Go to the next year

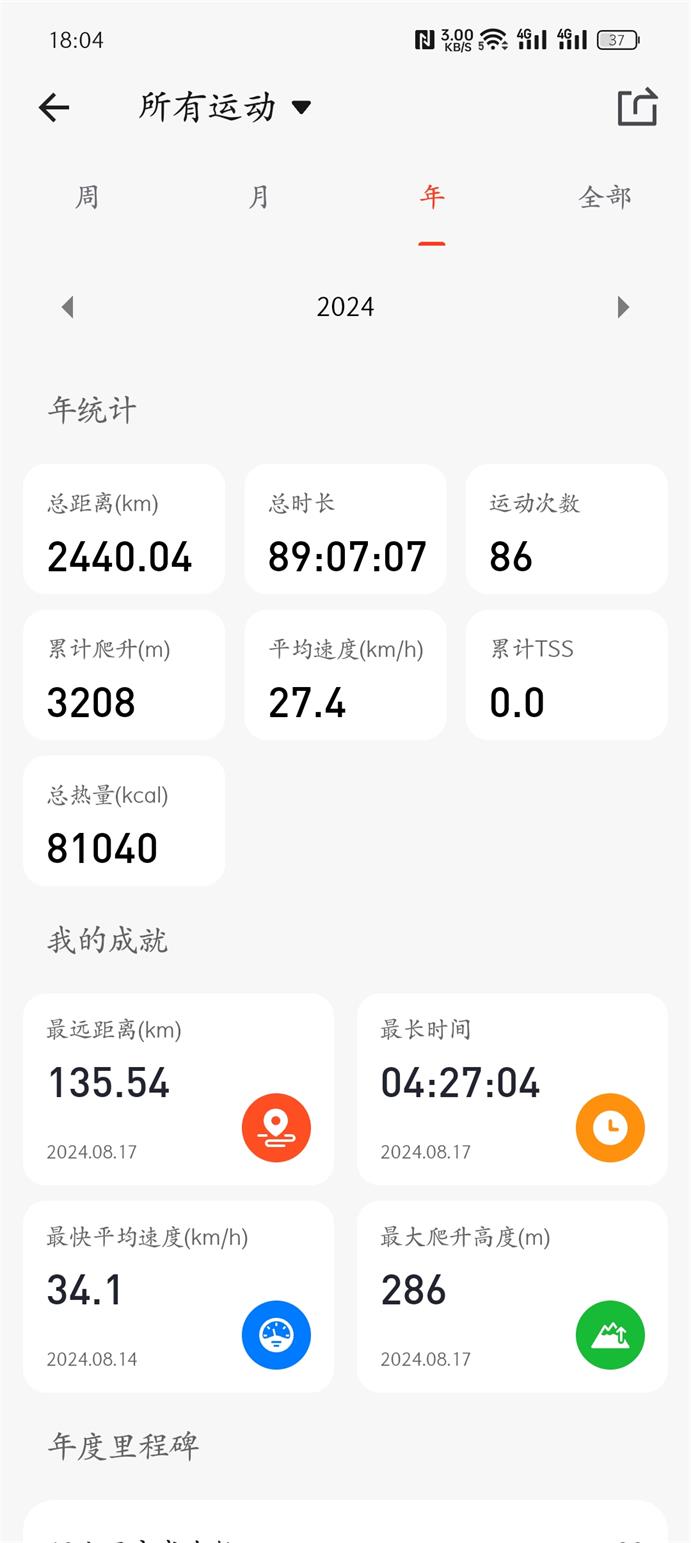[623, 307]
